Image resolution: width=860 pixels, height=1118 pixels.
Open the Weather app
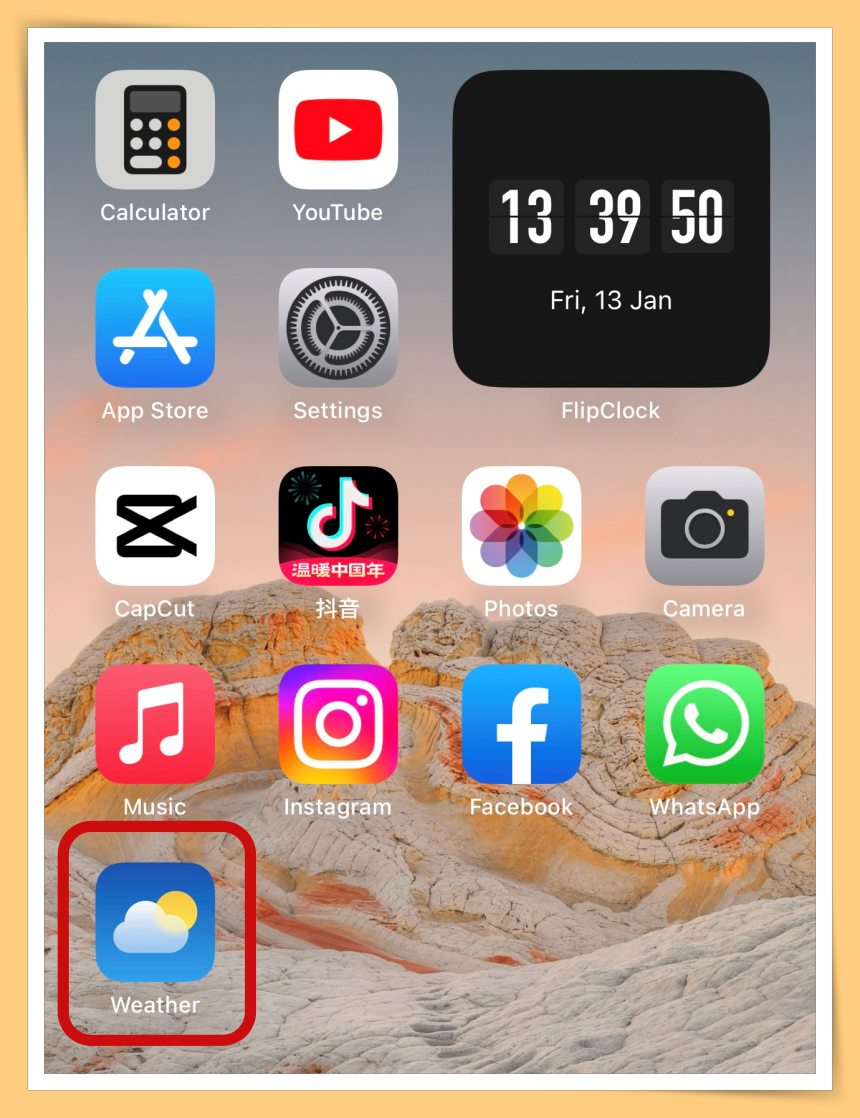[x=155, y=922]
